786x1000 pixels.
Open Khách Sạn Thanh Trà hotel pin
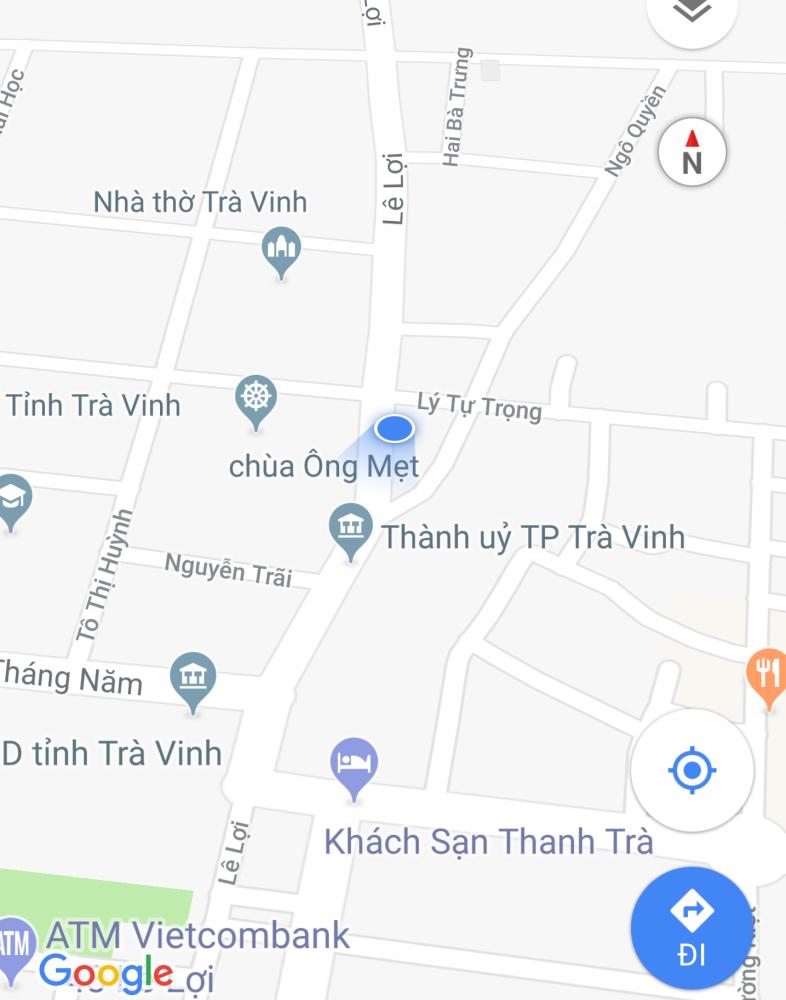(x=354, y=764)
